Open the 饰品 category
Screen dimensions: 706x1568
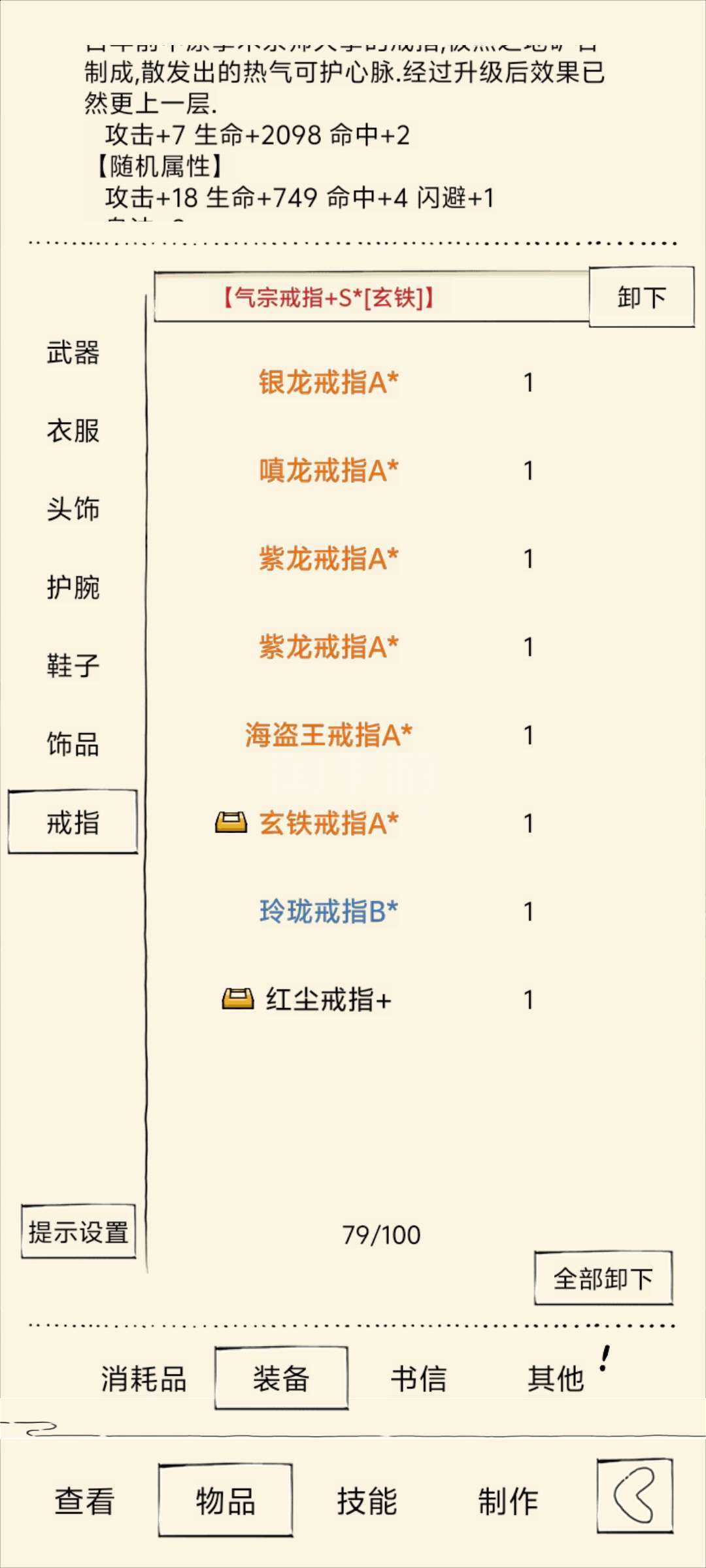click(x=73, y=744)
